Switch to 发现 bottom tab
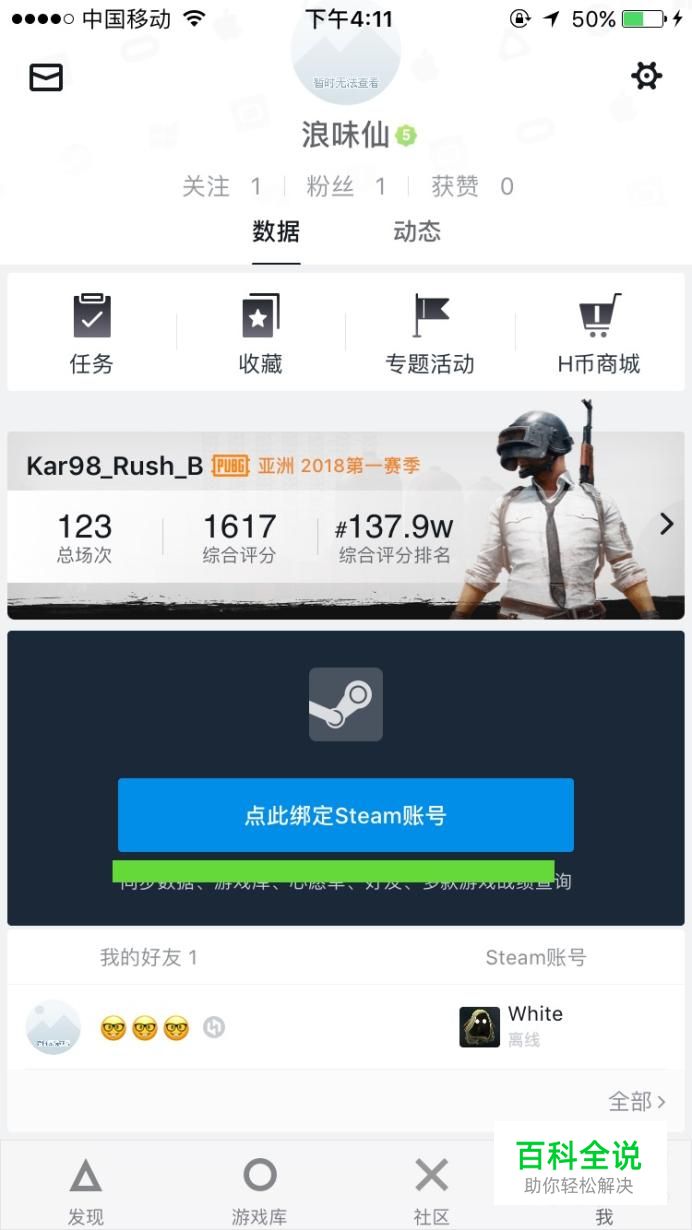Screen dimensions: 692x1230 (x=86, y=1189)
